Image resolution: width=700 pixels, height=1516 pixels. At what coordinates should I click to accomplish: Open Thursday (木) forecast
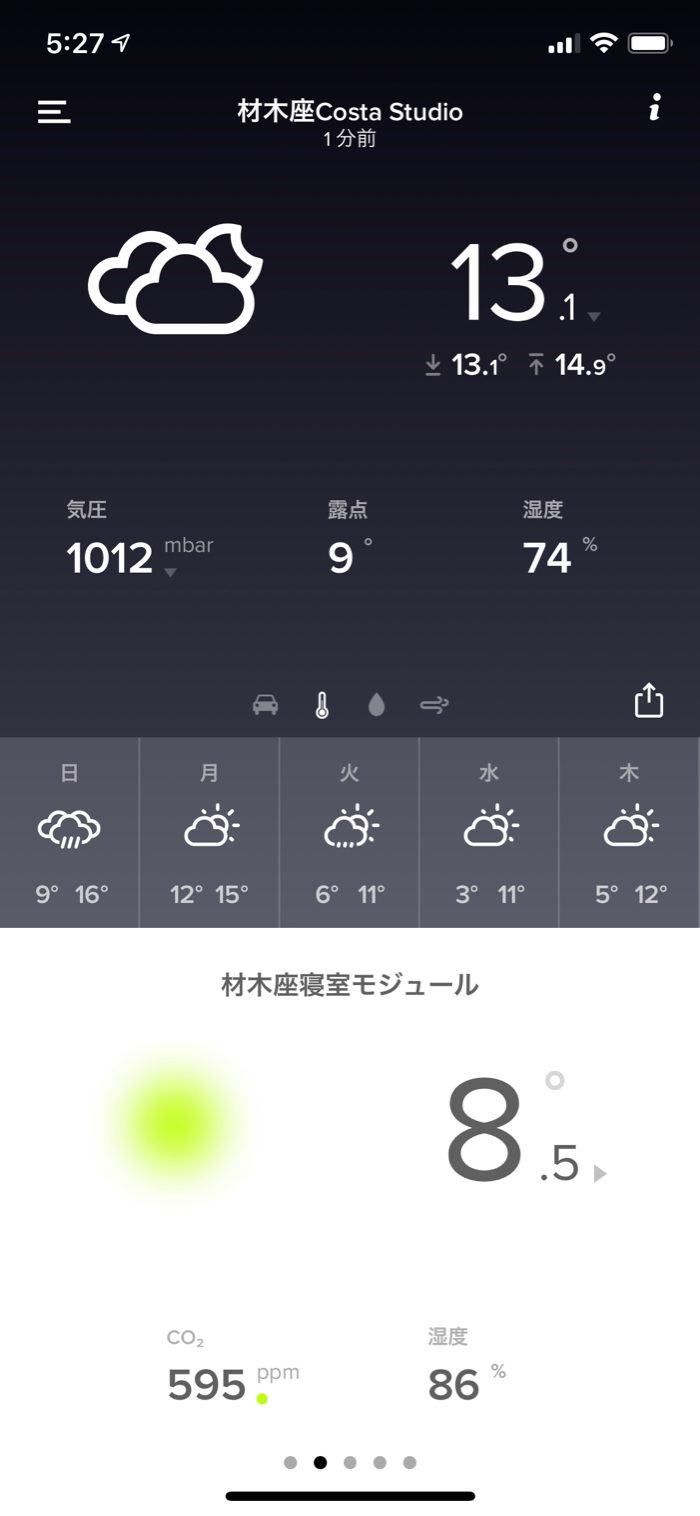tap(629, 832)
